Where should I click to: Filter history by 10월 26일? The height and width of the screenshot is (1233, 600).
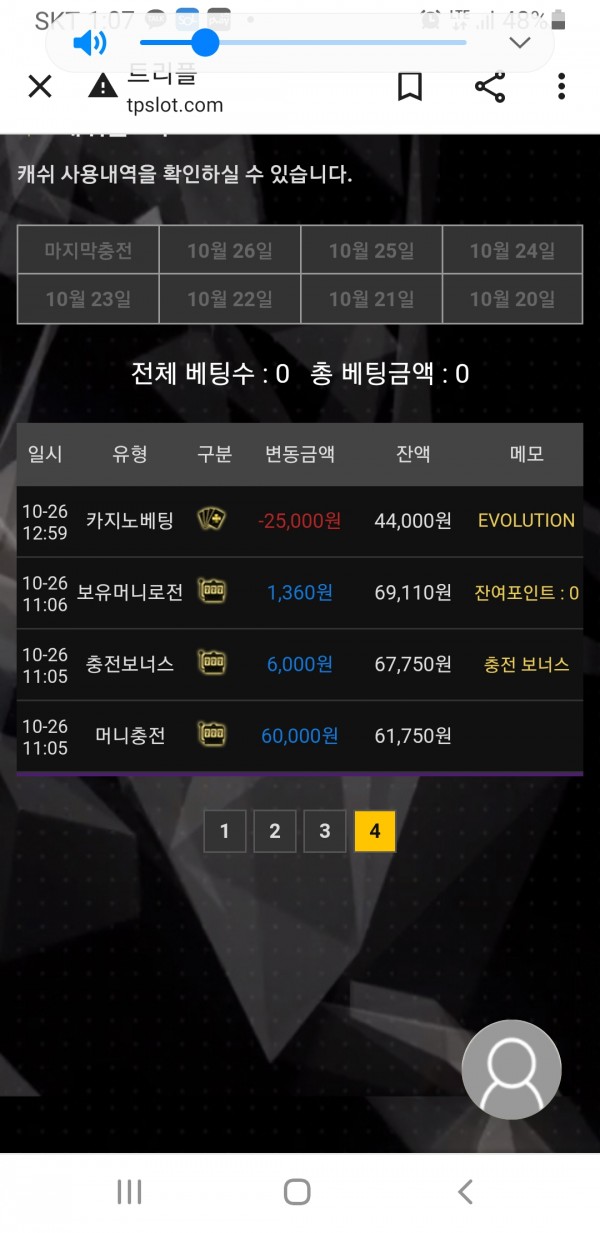[230, 250]
